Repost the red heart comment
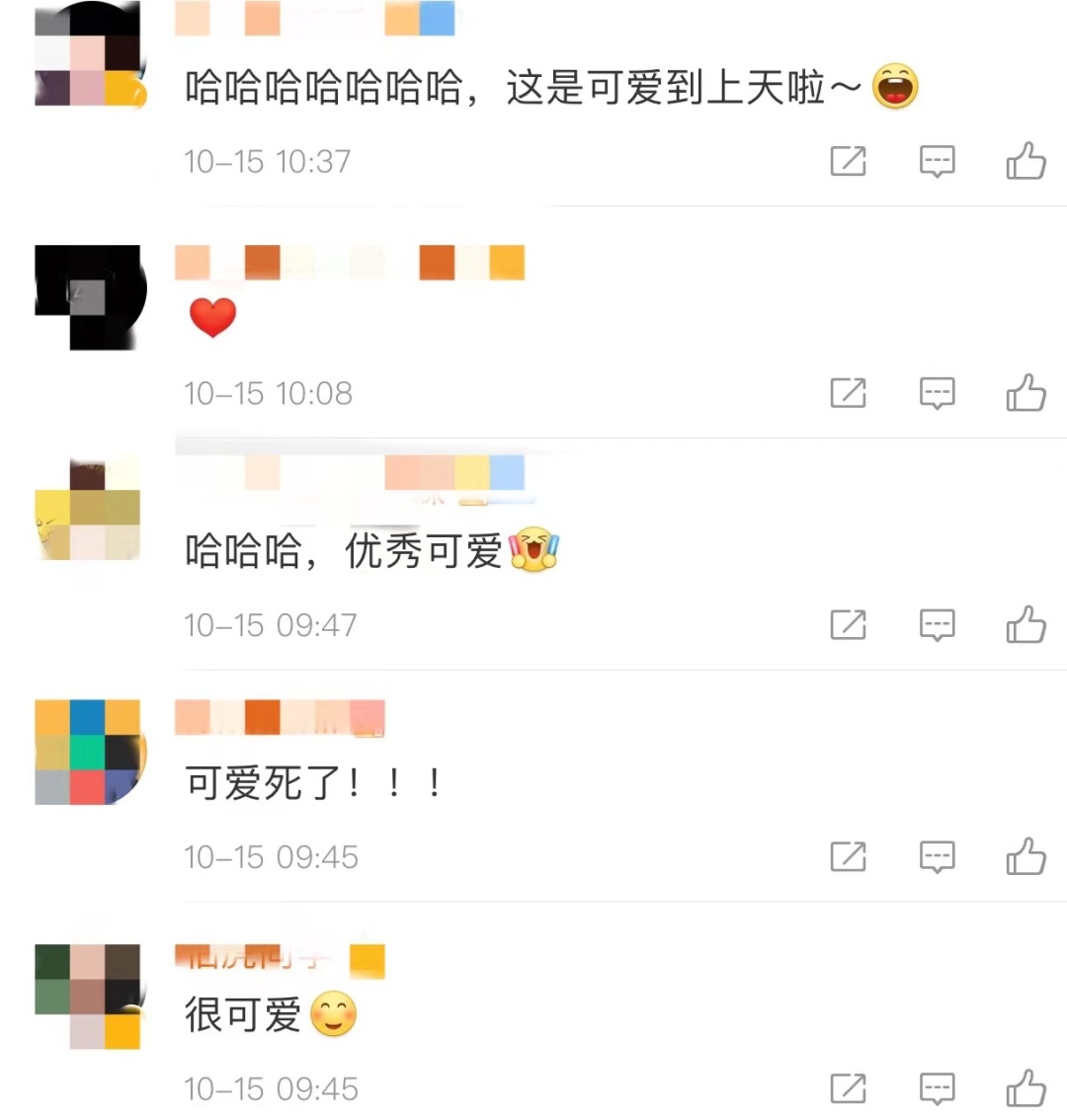The height and width of the screenshot is (1120, 1067). [848, 393]
